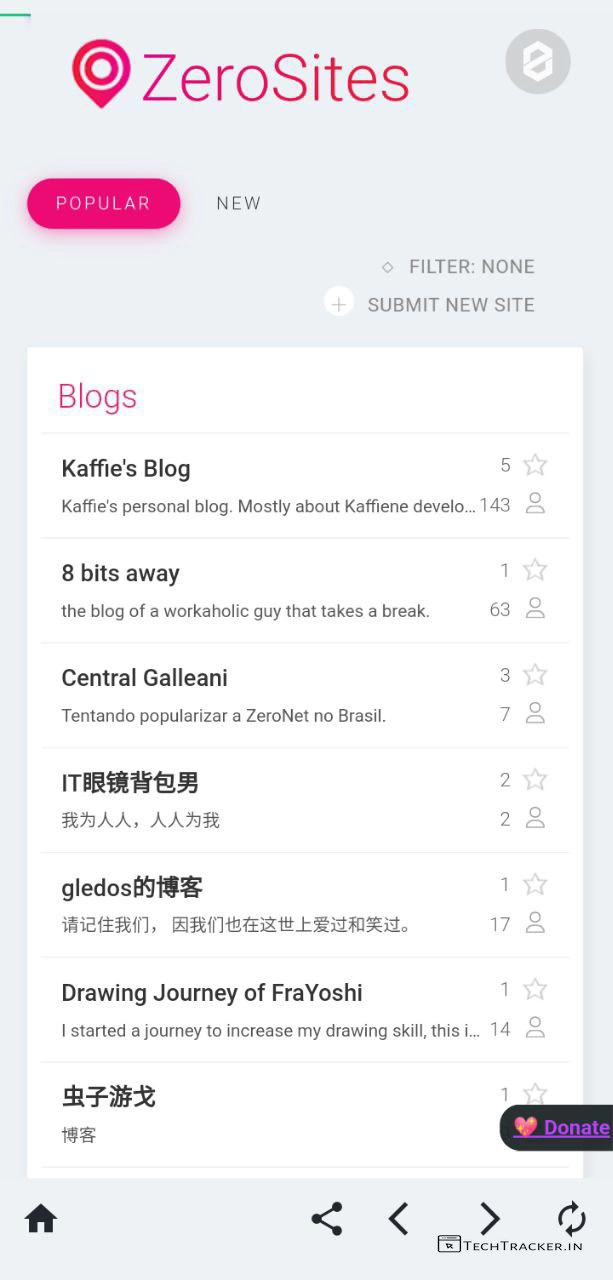
Task: Go back to the previous page
Action: (x=399, y=1219)
